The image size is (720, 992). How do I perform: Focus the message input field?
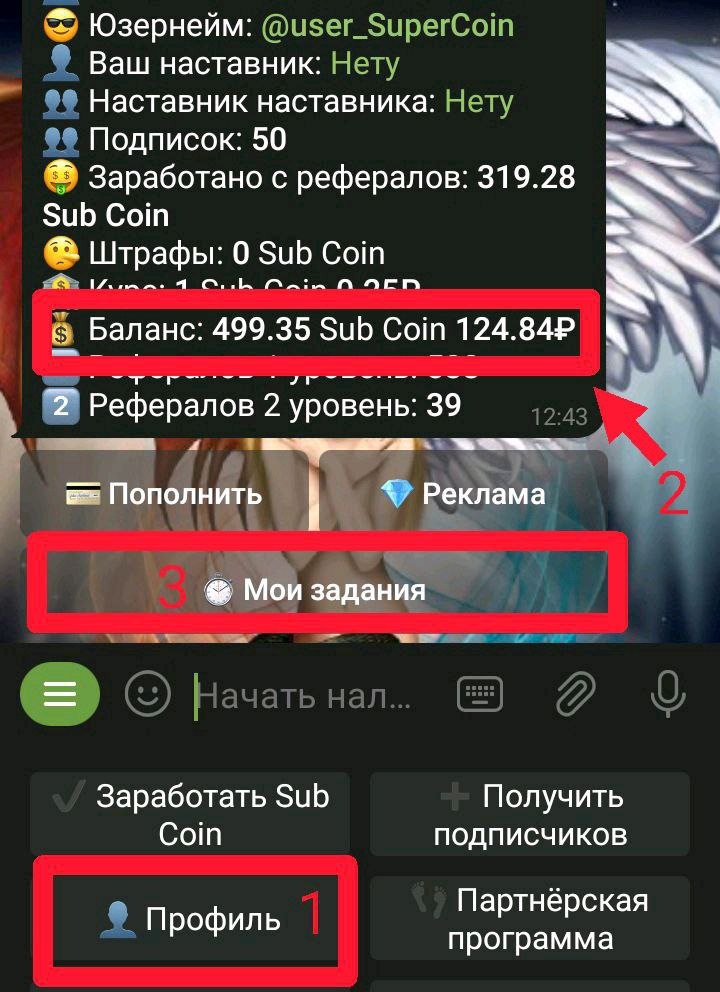[305, 695]
